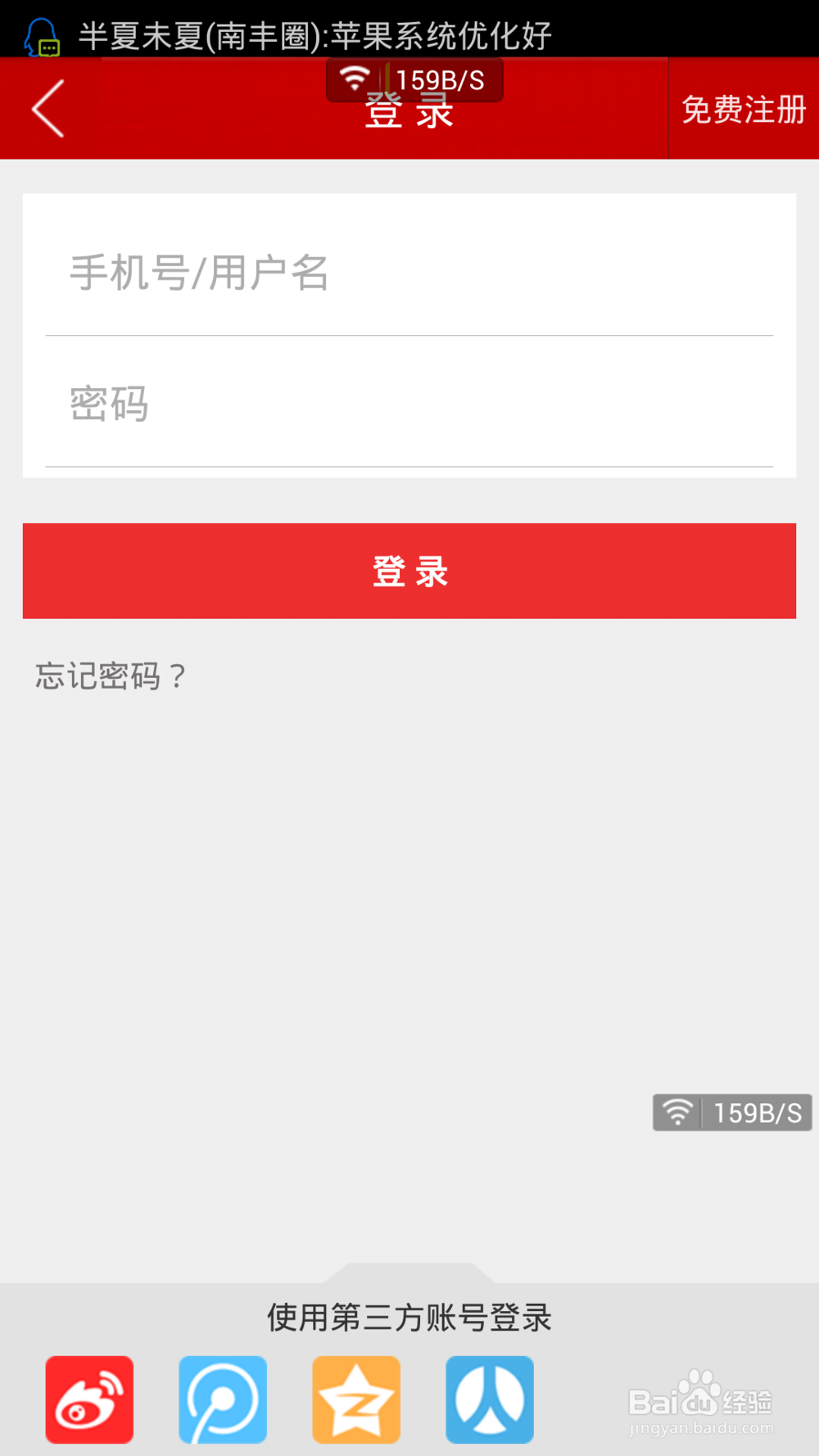This screenshot has width=819, height=1456.
Task: Choose the QZone login icon
Action: point(356,1399)
